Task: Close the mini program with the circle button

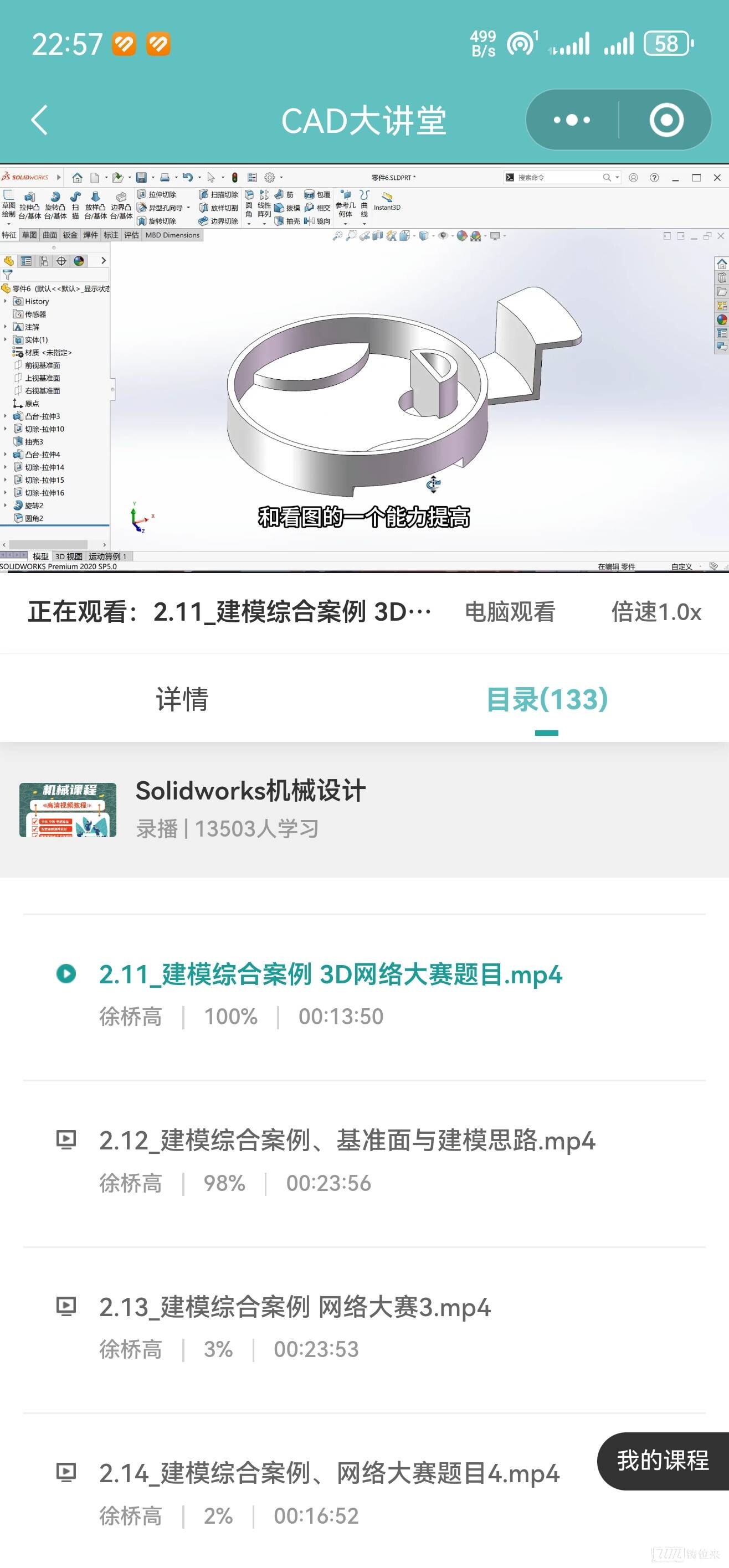Action: click(666, 120)
